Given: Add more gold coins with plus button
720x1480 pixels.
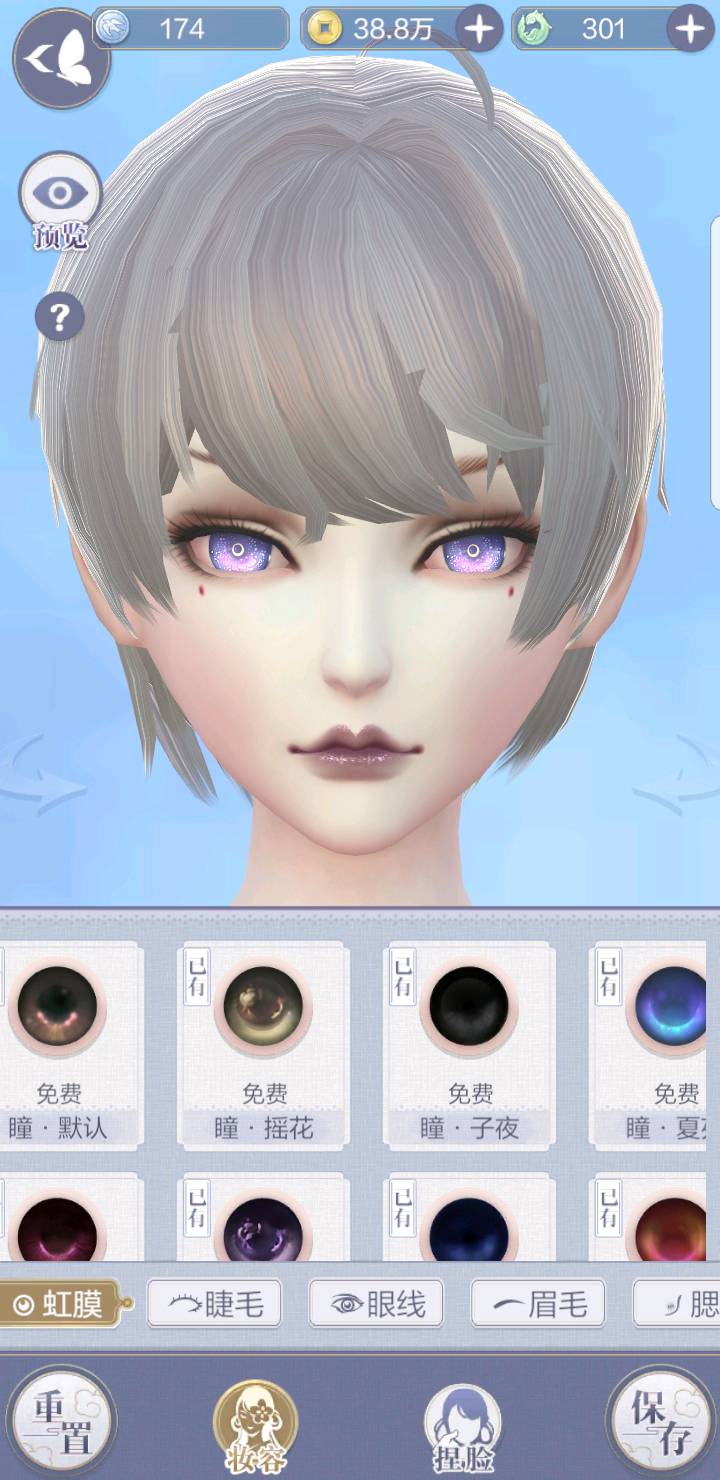Looking at the screenshot, I should tap(481, 29).
